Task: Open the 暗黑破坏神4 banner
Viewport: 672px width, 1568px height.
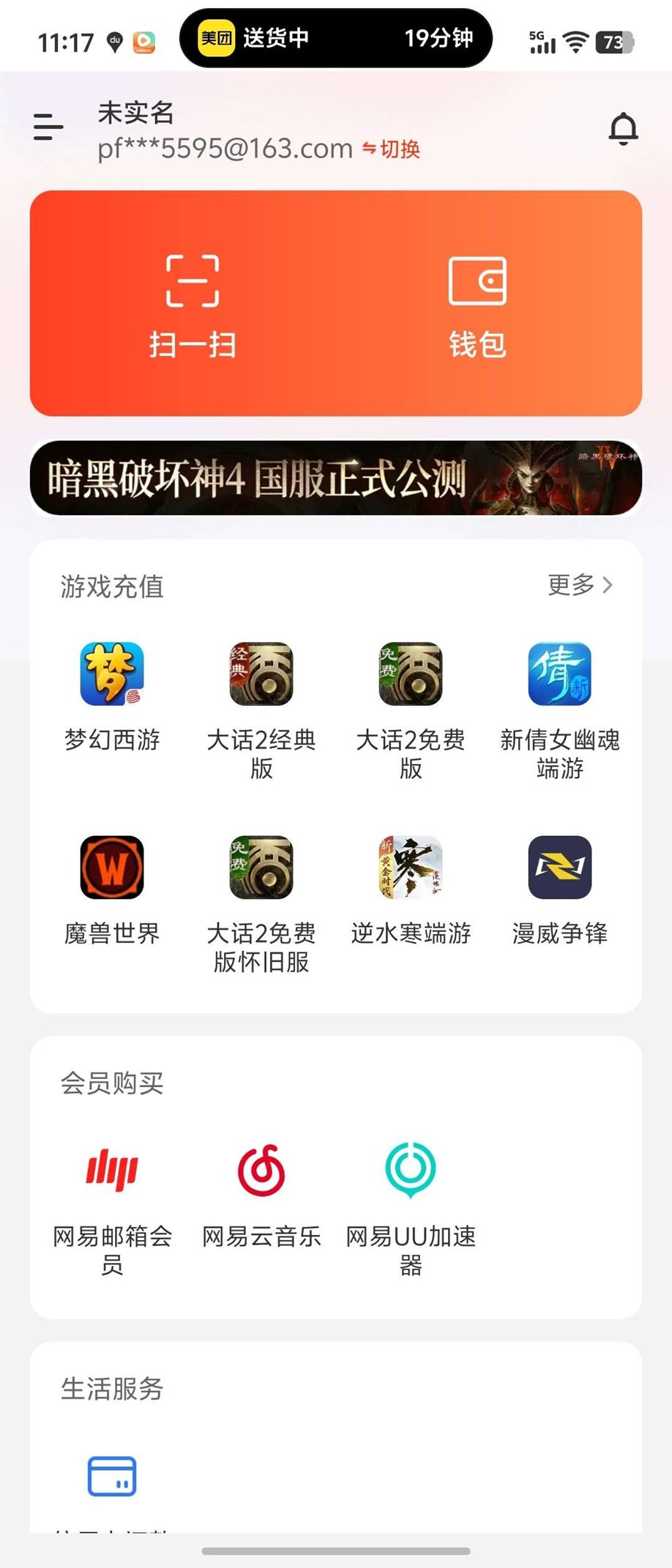Action: tap(336, 479)
